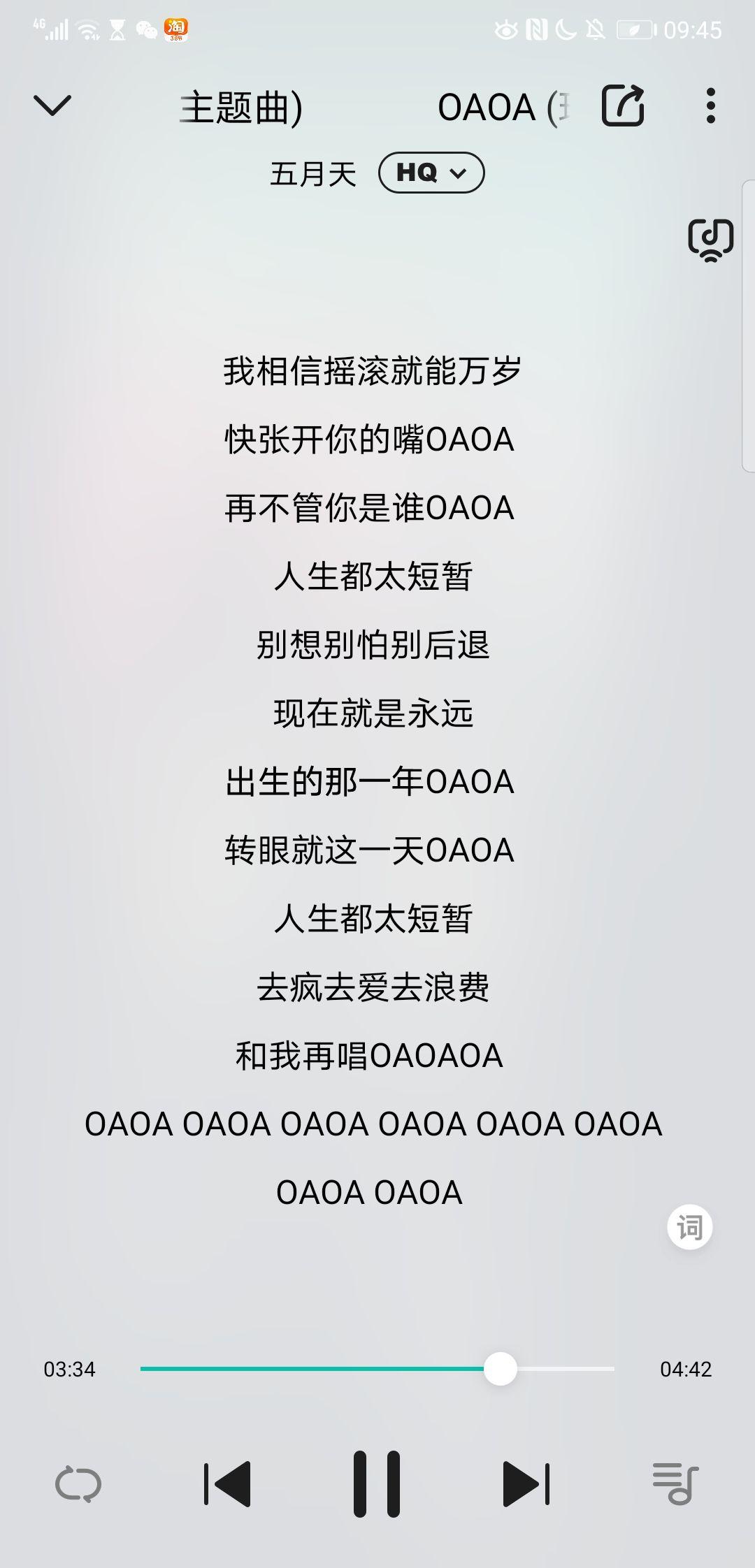Image resolution: width=755 pixels, height=1568 pixels.
Task: Tap the 词 lyrics button
Action: [x=689, y=1226]
